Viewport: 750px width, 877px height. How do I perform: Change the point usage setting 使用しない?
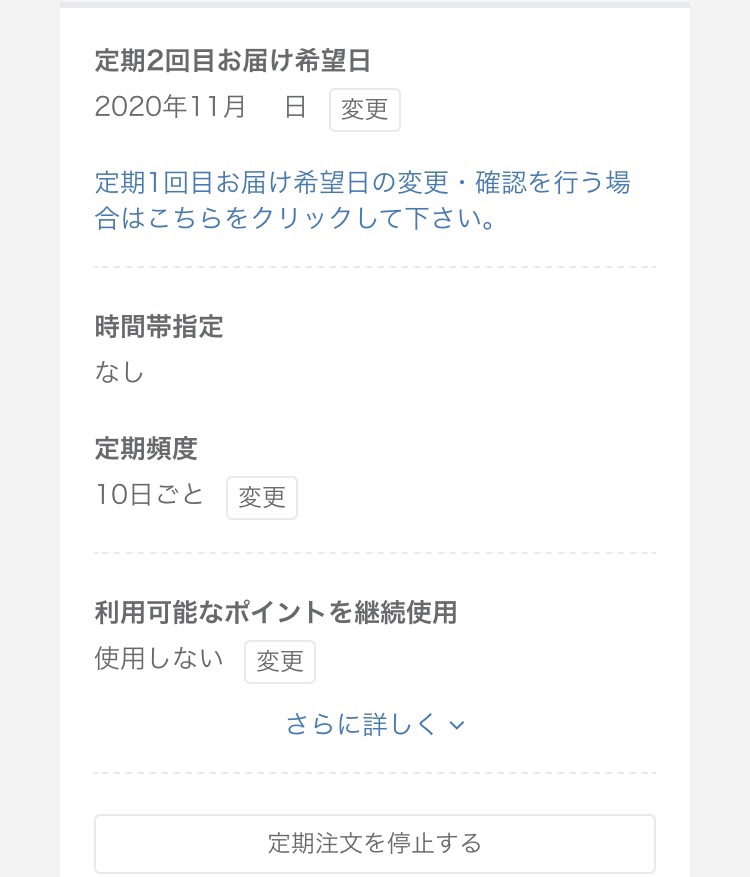[280, 662]
